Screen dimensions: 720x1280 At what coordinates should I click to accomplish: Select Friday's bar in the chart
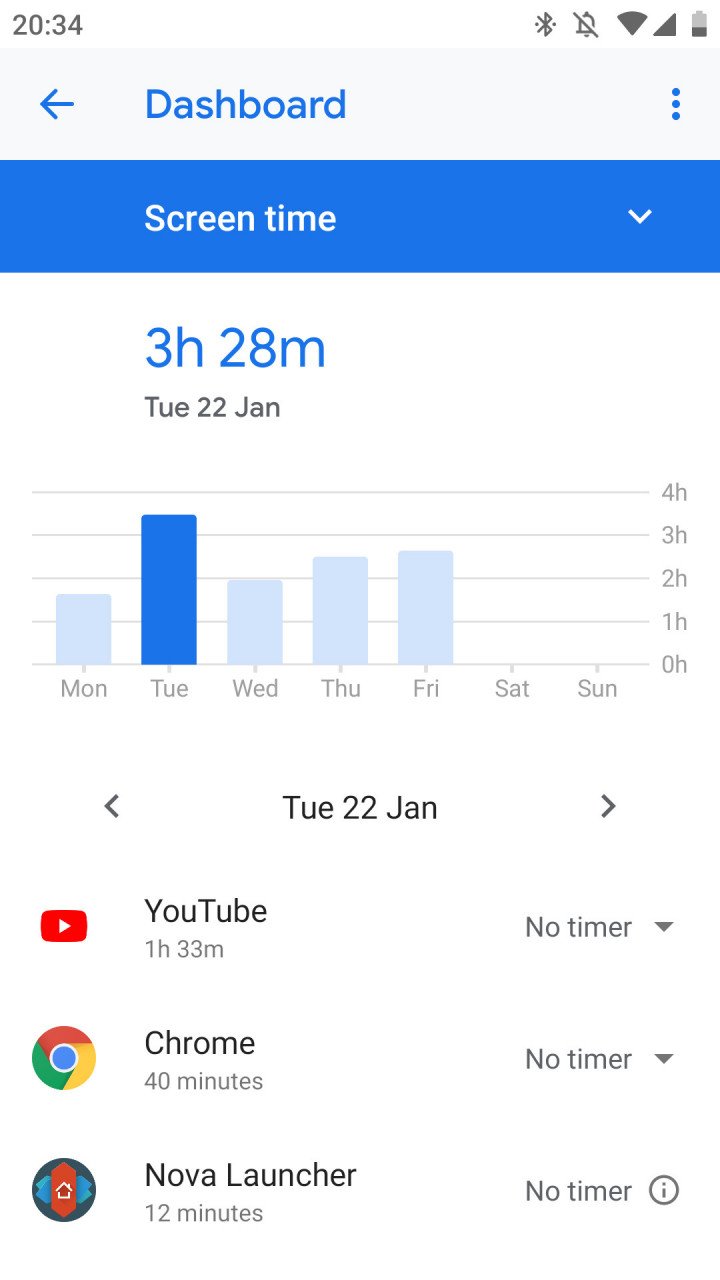426,607
